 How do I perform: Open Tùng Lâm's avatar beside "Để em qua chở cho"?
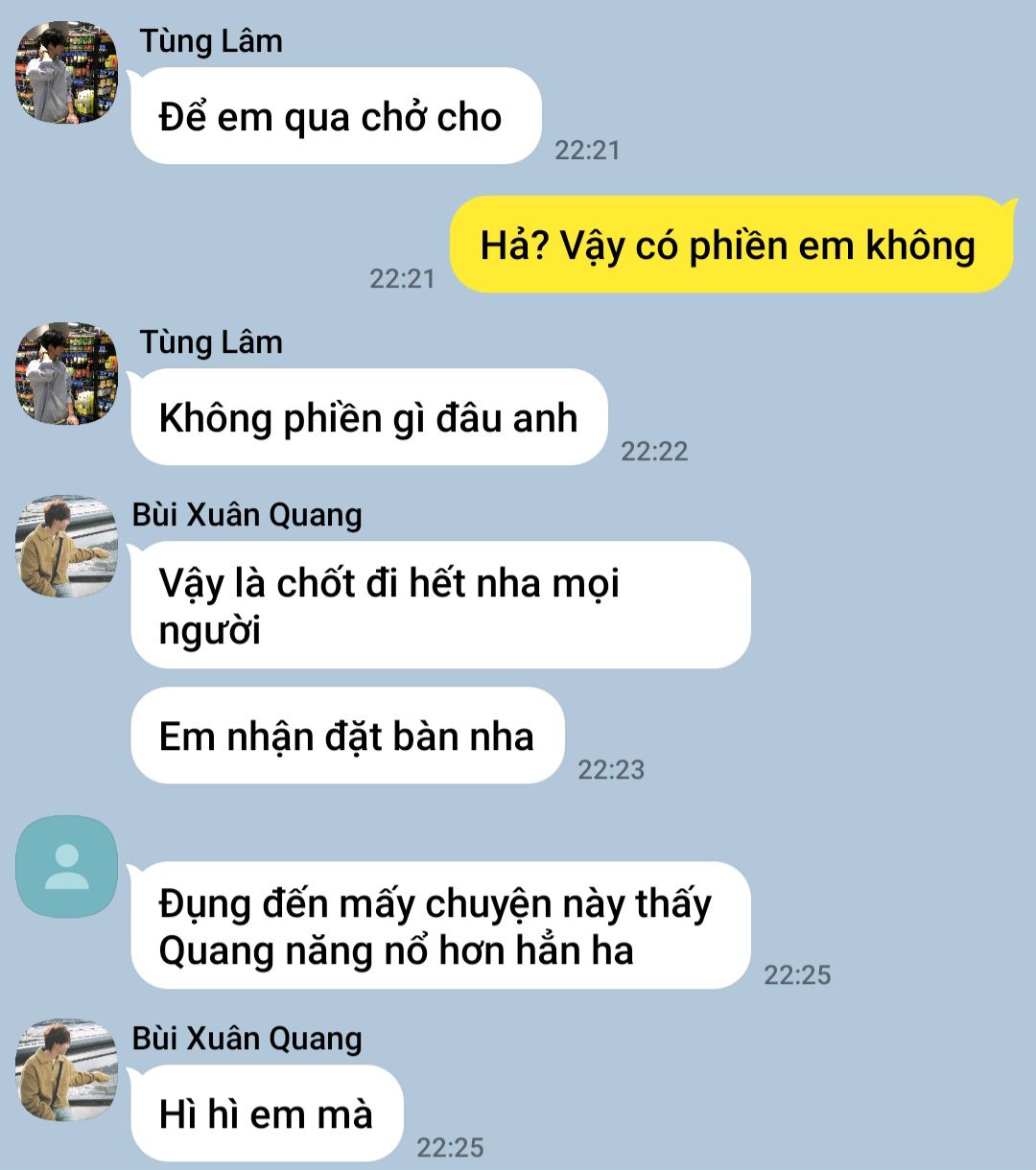pyautogui.click(x=66, y=73)
